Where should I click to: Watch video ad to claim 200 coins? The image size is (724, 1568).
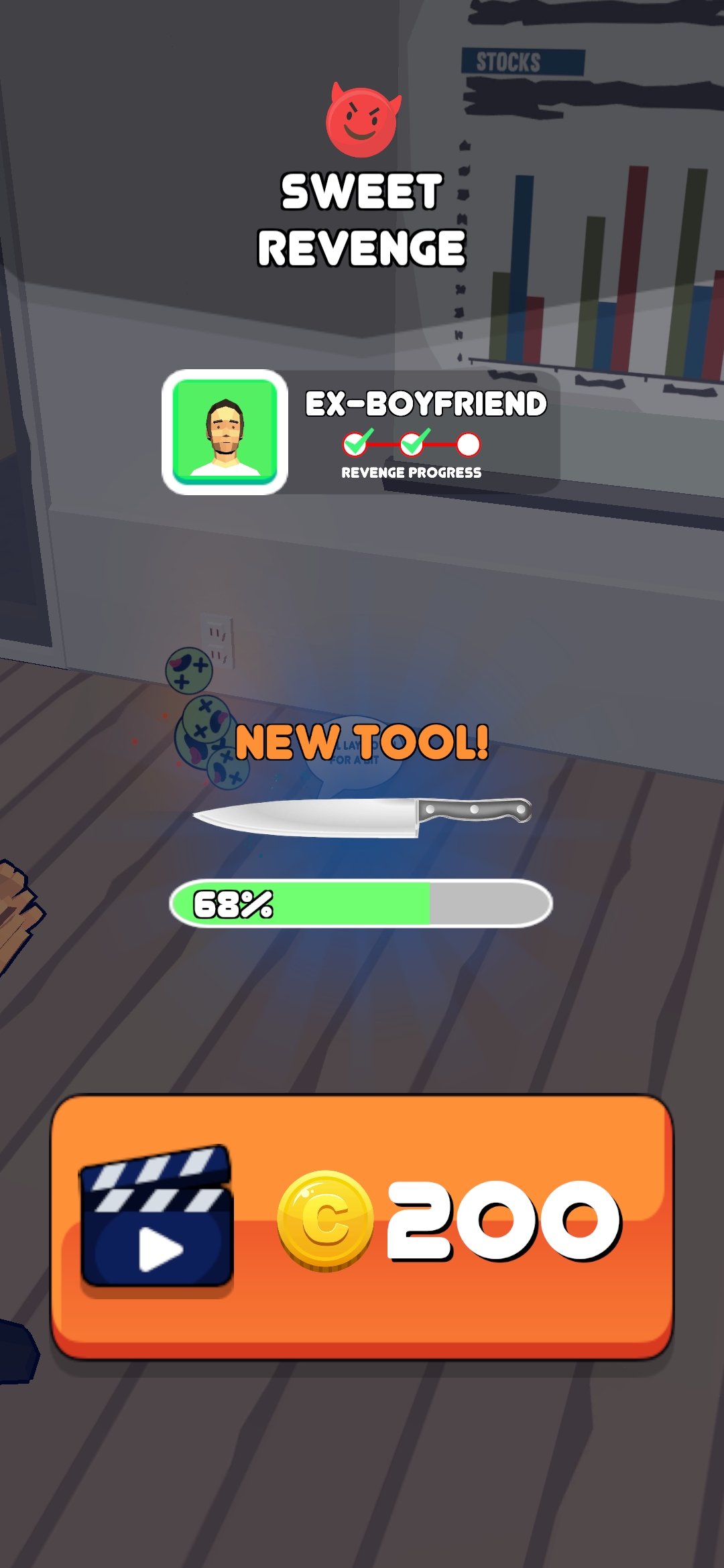click(362, 1226)
